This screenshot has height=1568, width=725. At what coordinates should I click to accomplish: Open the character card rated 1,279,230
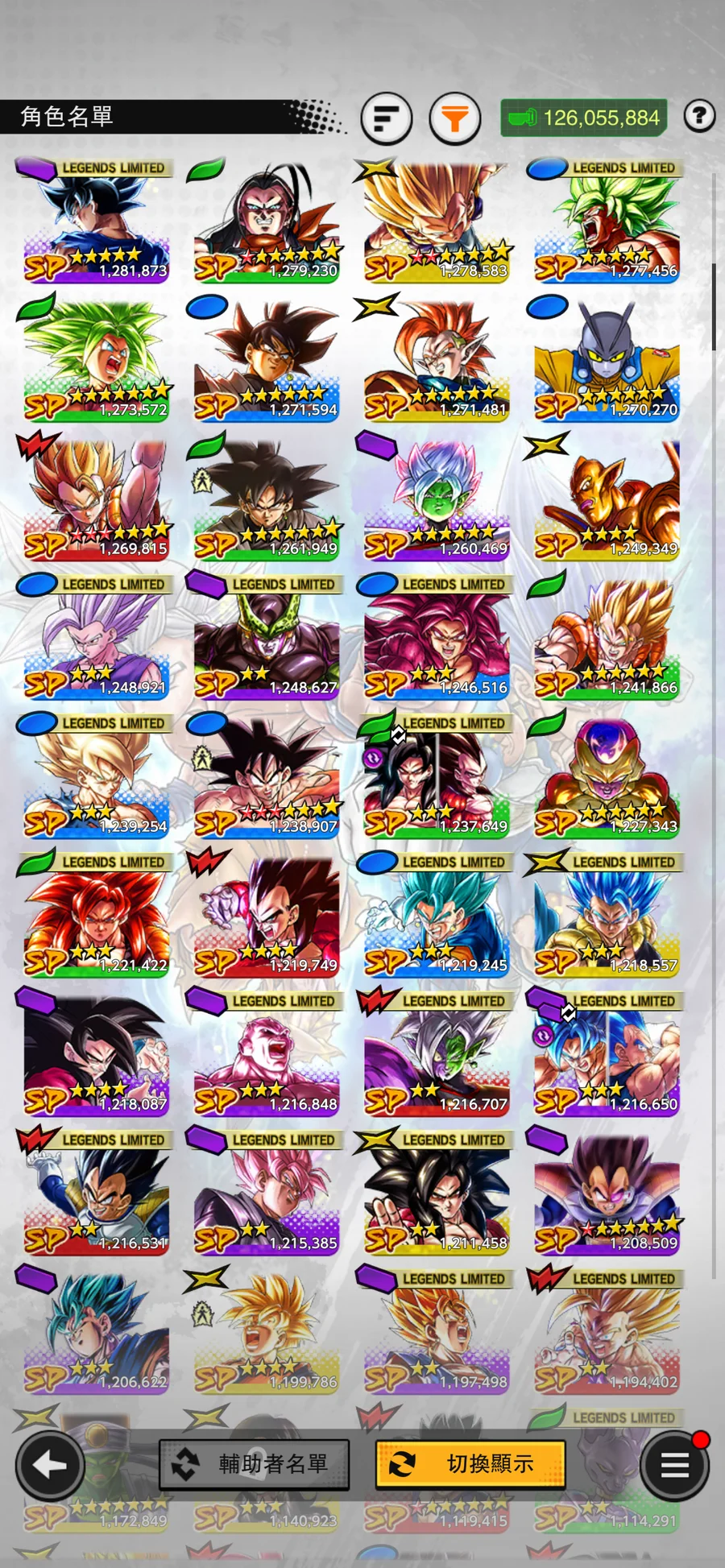click(267, 221)
